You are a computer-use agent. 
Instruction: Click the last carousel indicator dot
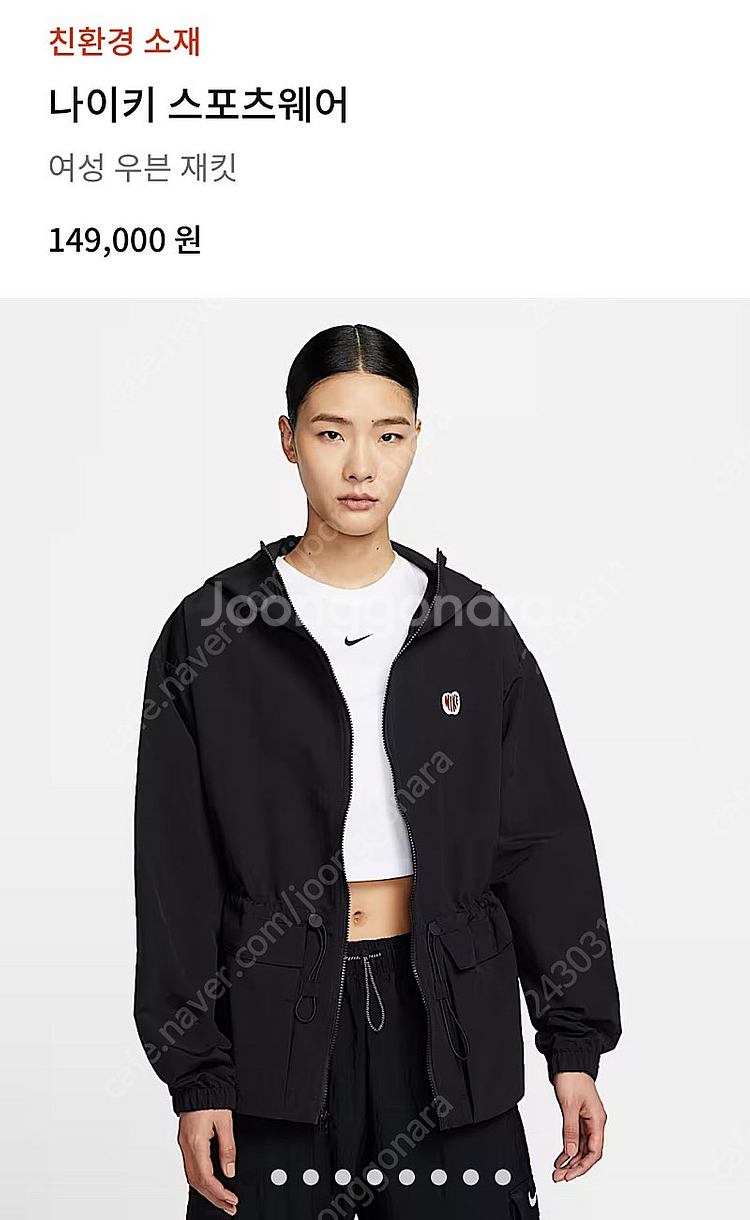tap(502, 1177)
